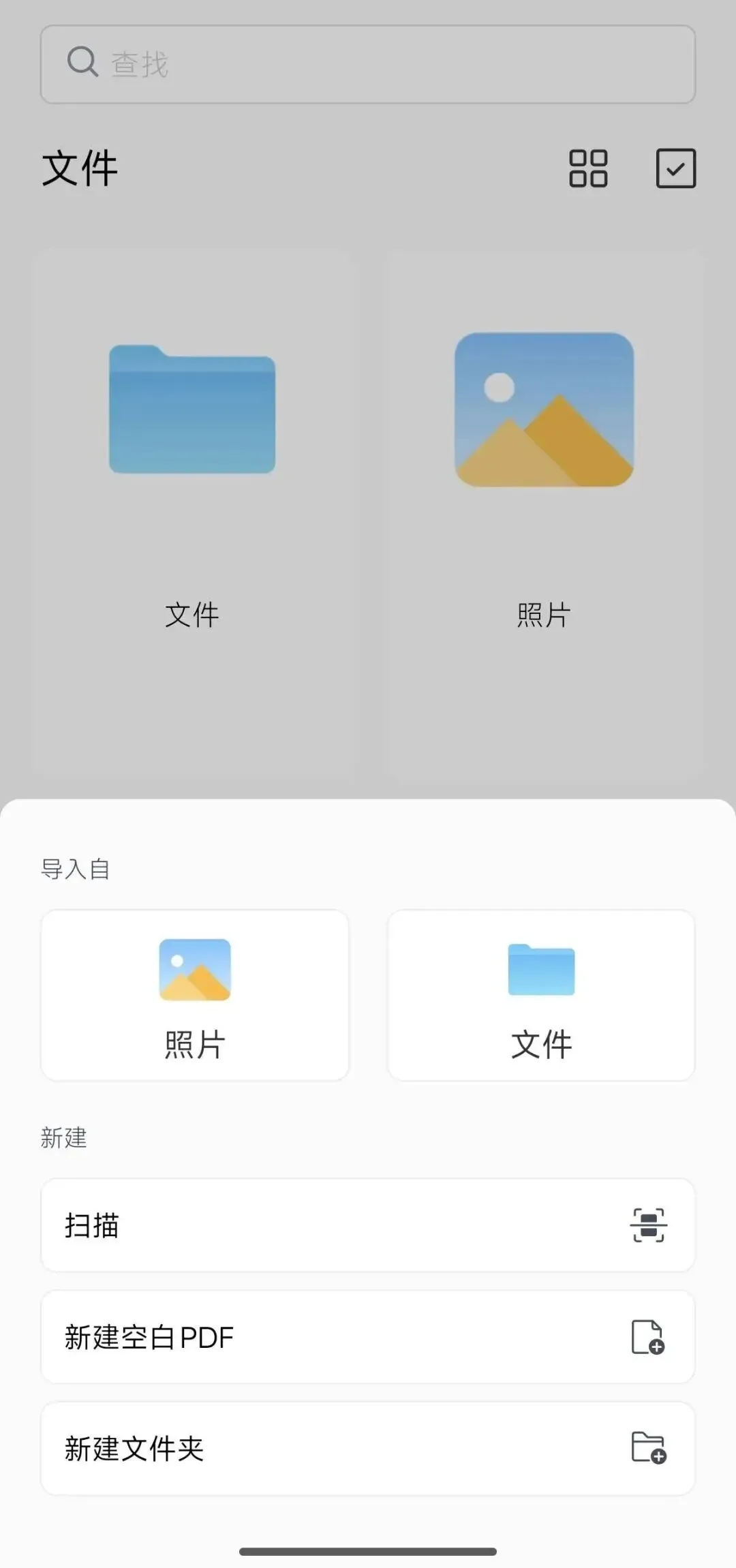
Task: Import from 文件 in the bottom sheet
Action: pyautogui.click(x=541, y=995)
